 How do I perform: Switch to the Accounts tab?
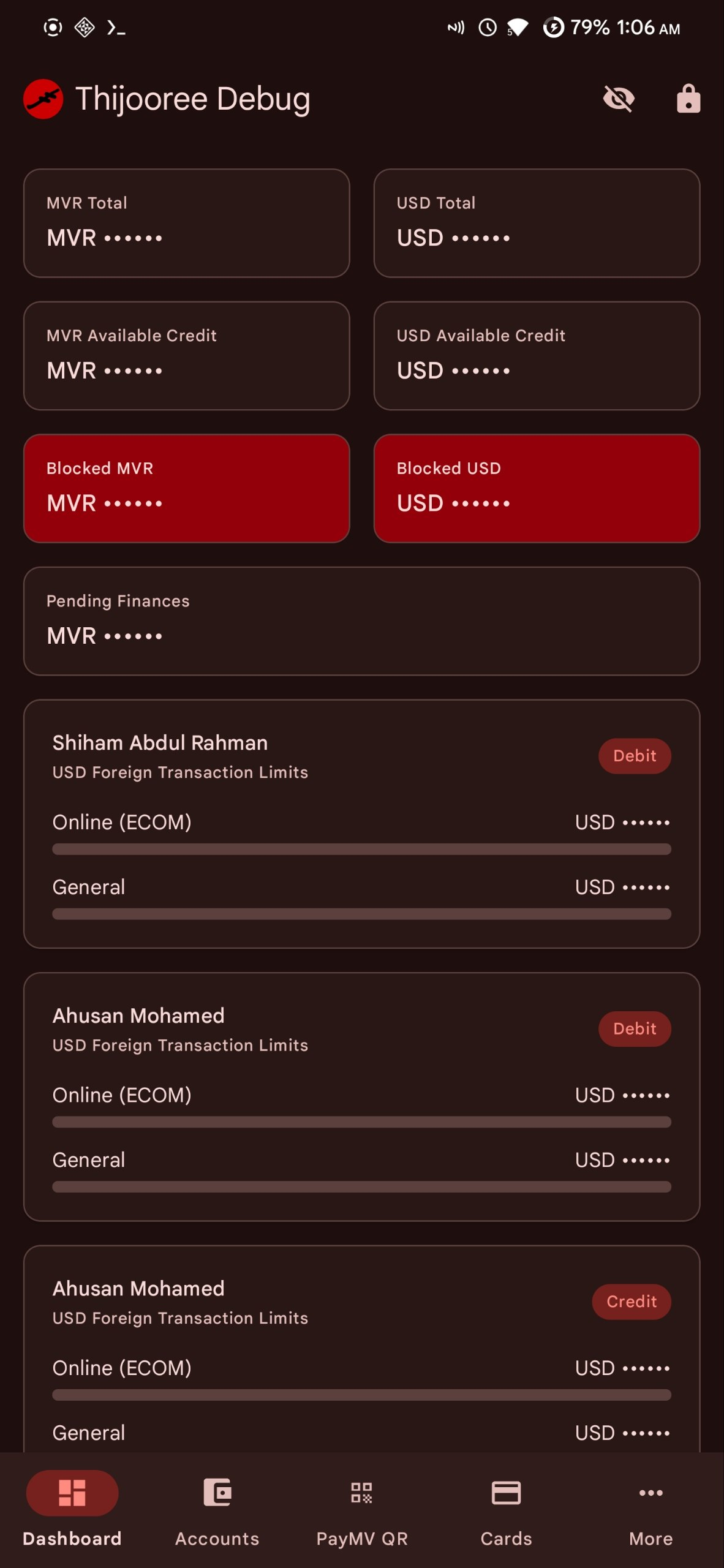click(x=217, y=1510)
